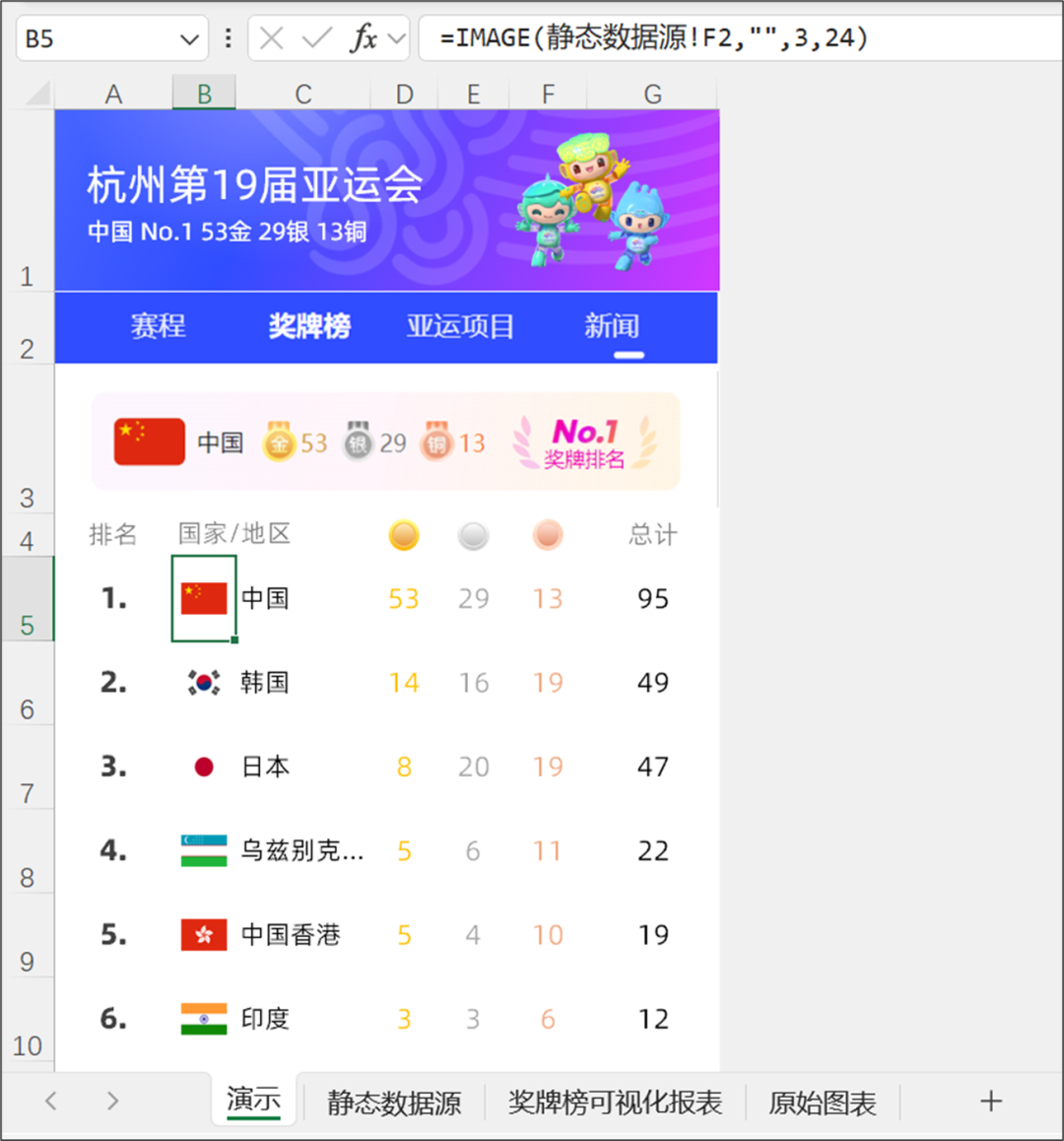Viewport: 1064px width, 1141px height.
Task: Add a new sheet with plus
Action: [x=991, y=1102]
